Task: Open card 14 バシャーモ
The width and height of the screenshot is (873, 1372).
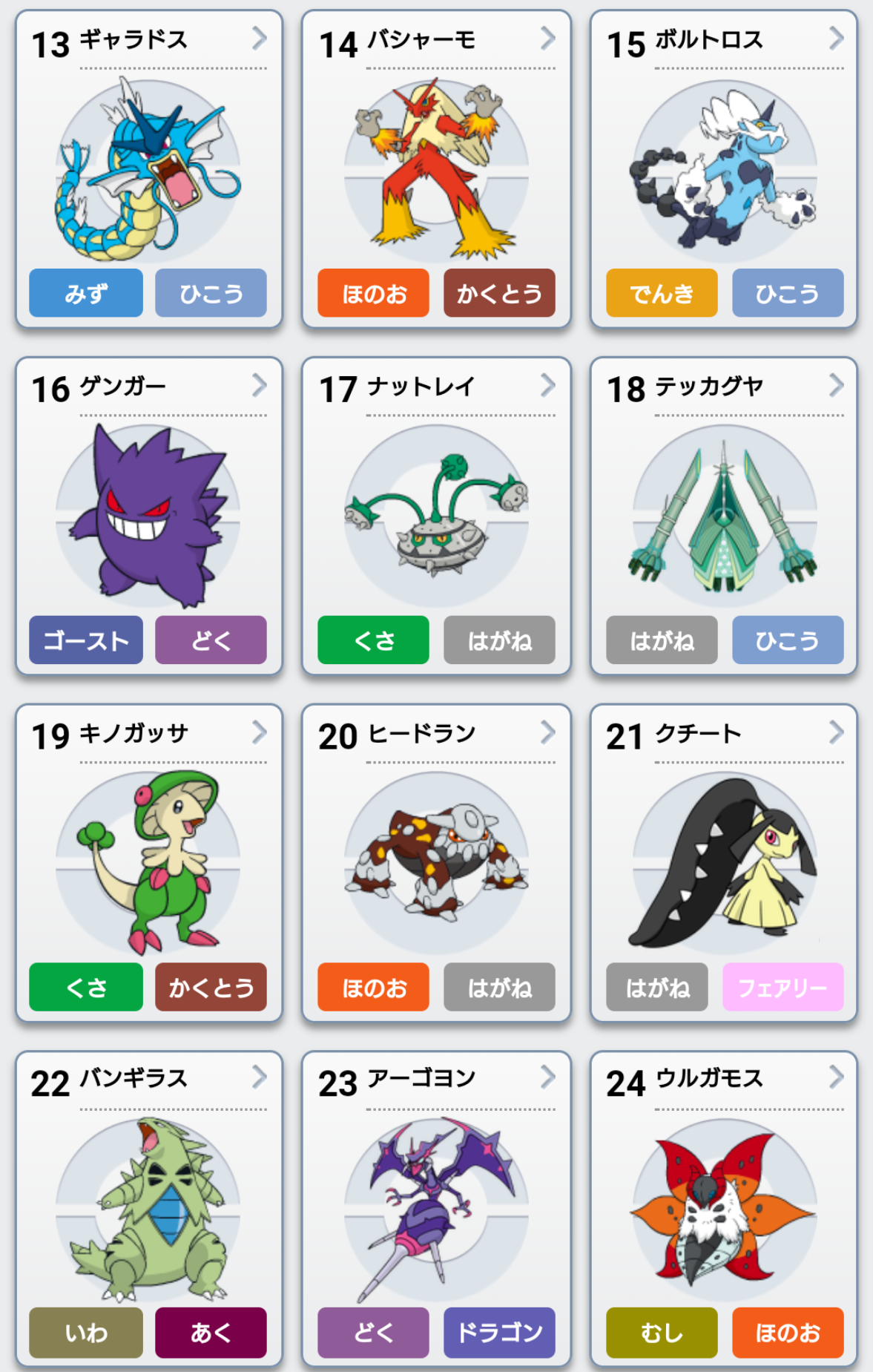Action: pyautogui.click(x=436, y=169)
